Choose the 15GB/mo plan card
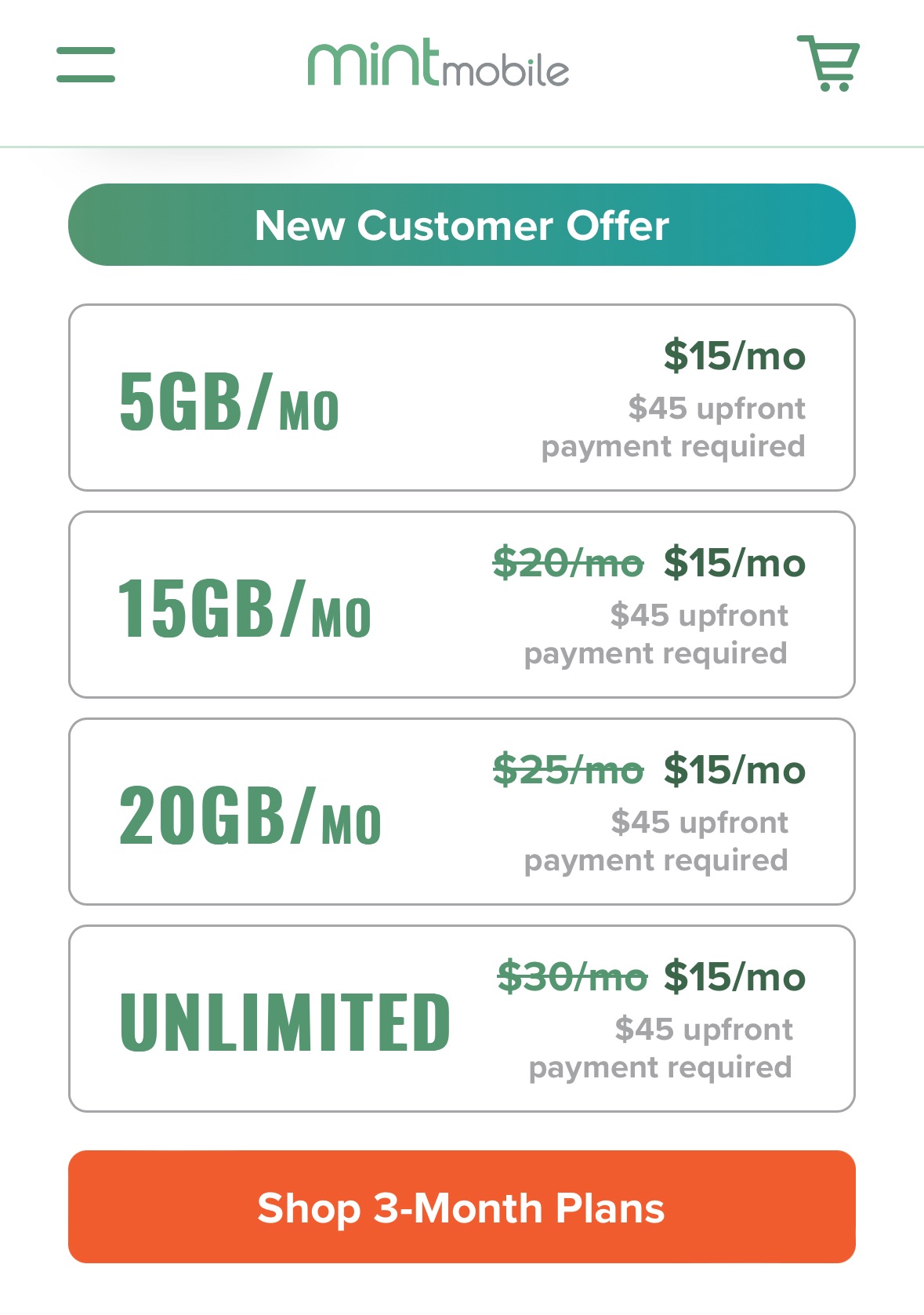The width and height of the screenshot is (924, 1315). [462, 605]
